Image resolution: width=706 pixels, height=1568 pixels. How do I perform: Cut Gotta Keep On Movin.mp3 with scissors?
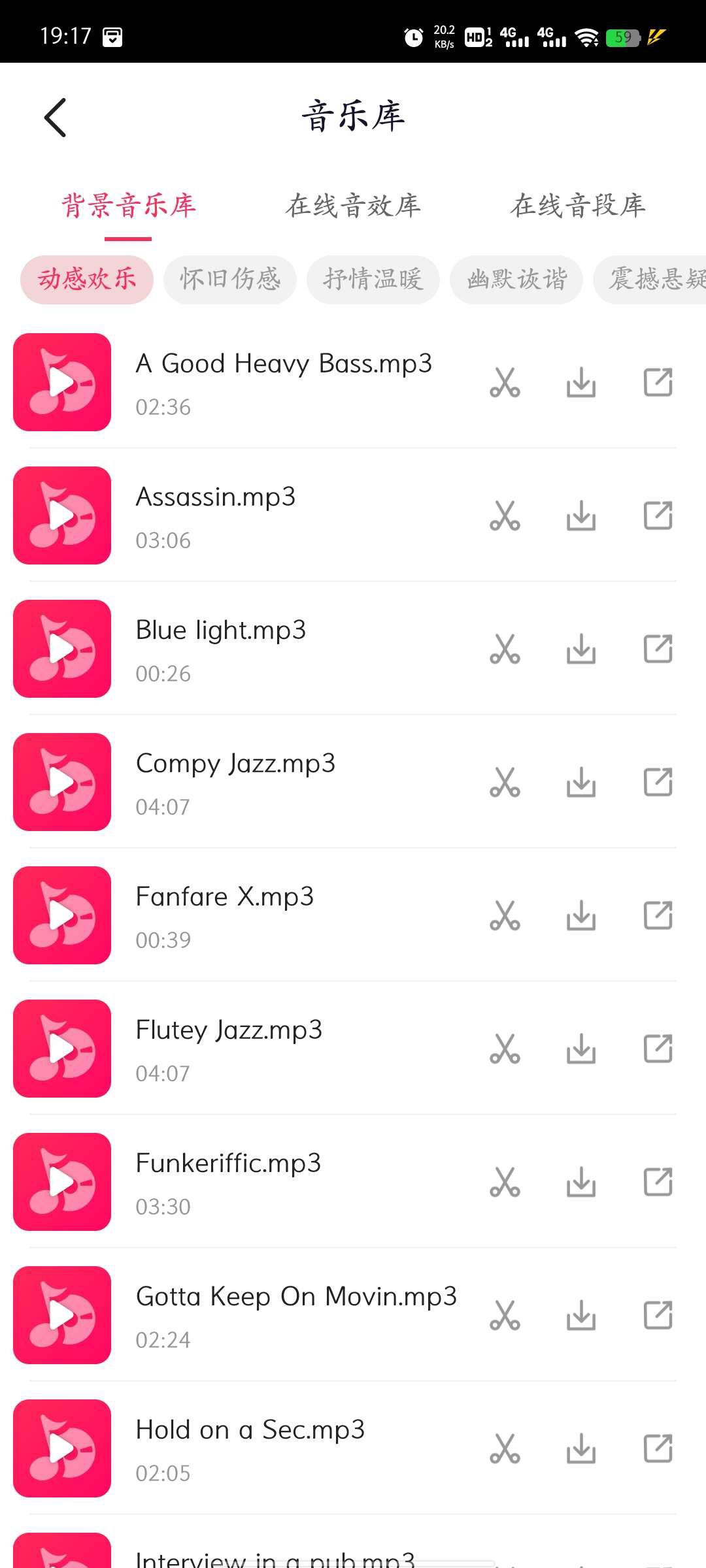click(x=504, y=1315)
